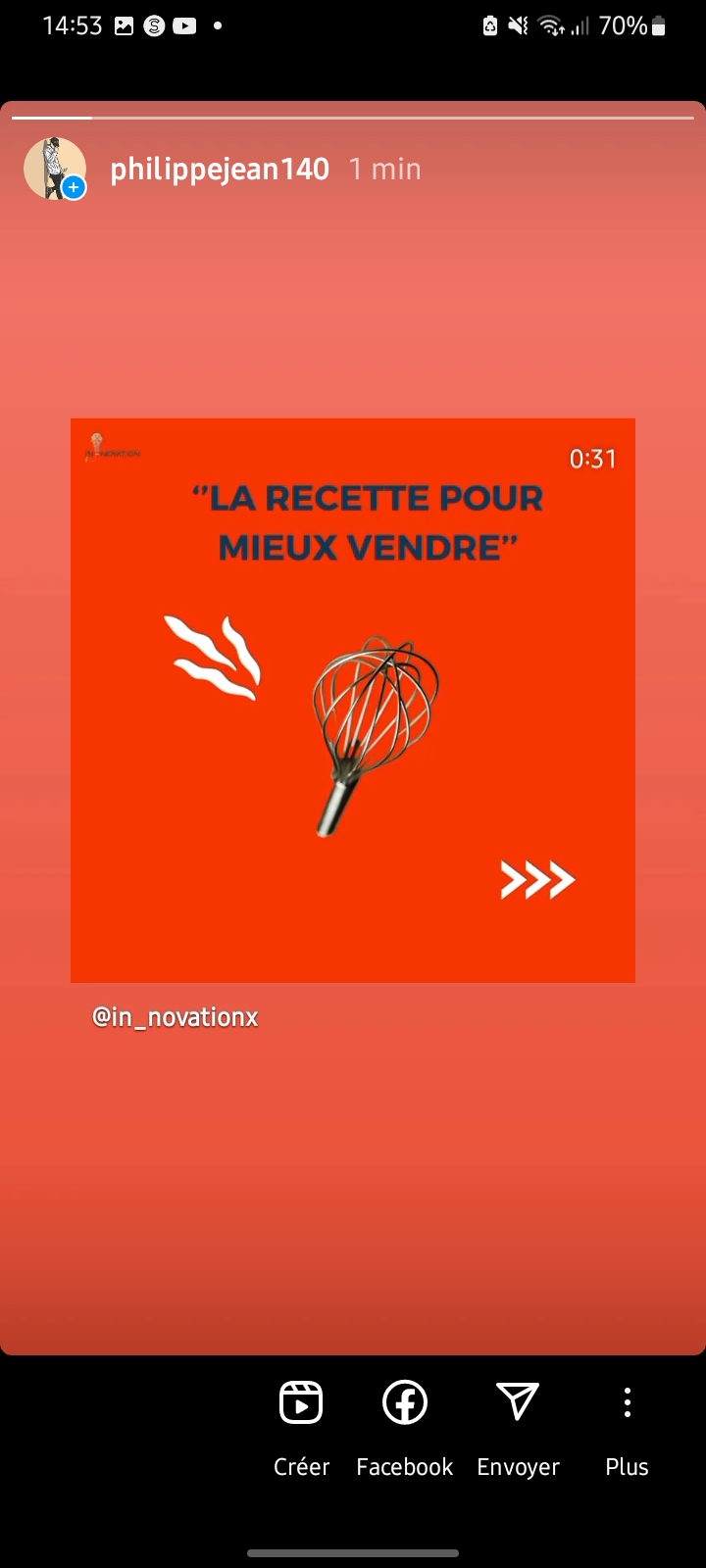Open philippejean140's profile picture
This screenshot has height=1568, width=706.
(x=55, y=169)
